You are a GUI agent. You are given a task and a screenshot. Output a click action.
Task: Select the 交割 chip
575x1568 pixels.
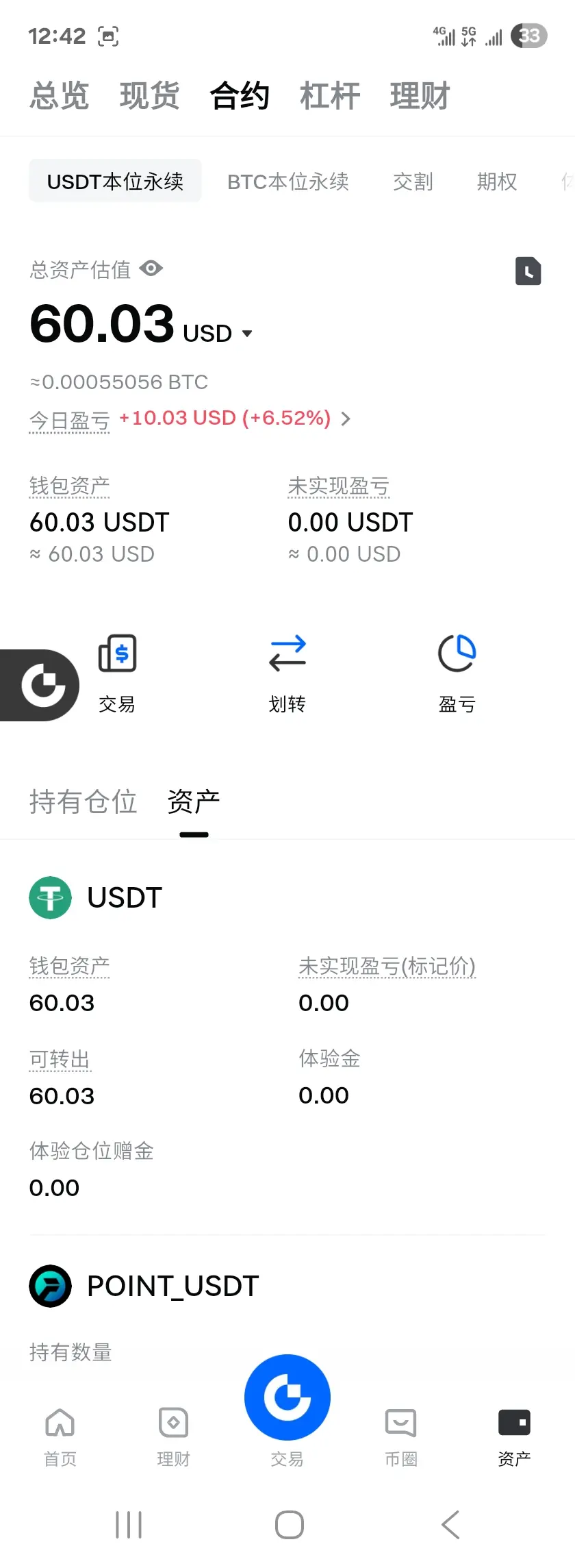[x=413, y=182]
